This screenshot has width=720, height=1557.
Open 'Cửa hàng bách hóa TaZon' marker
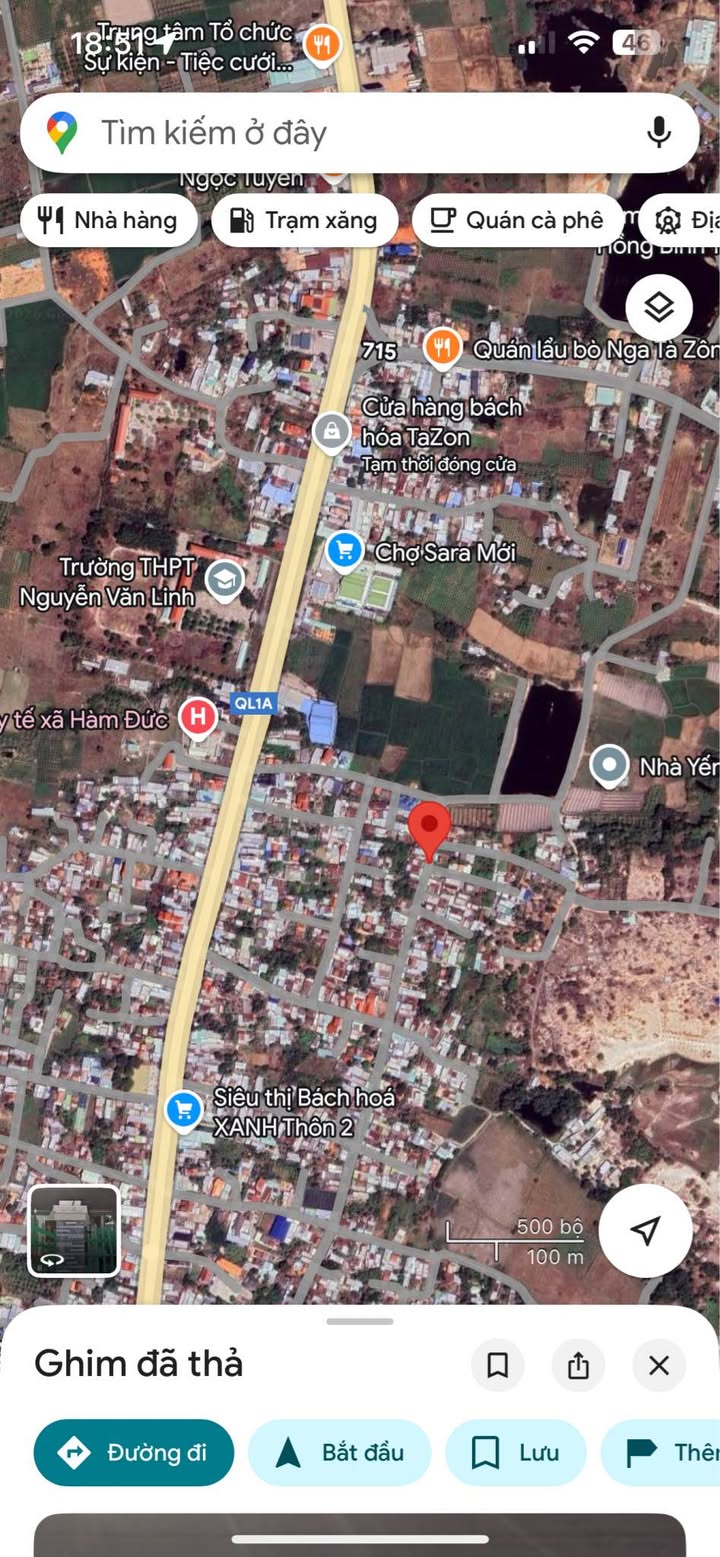(330, 432)
